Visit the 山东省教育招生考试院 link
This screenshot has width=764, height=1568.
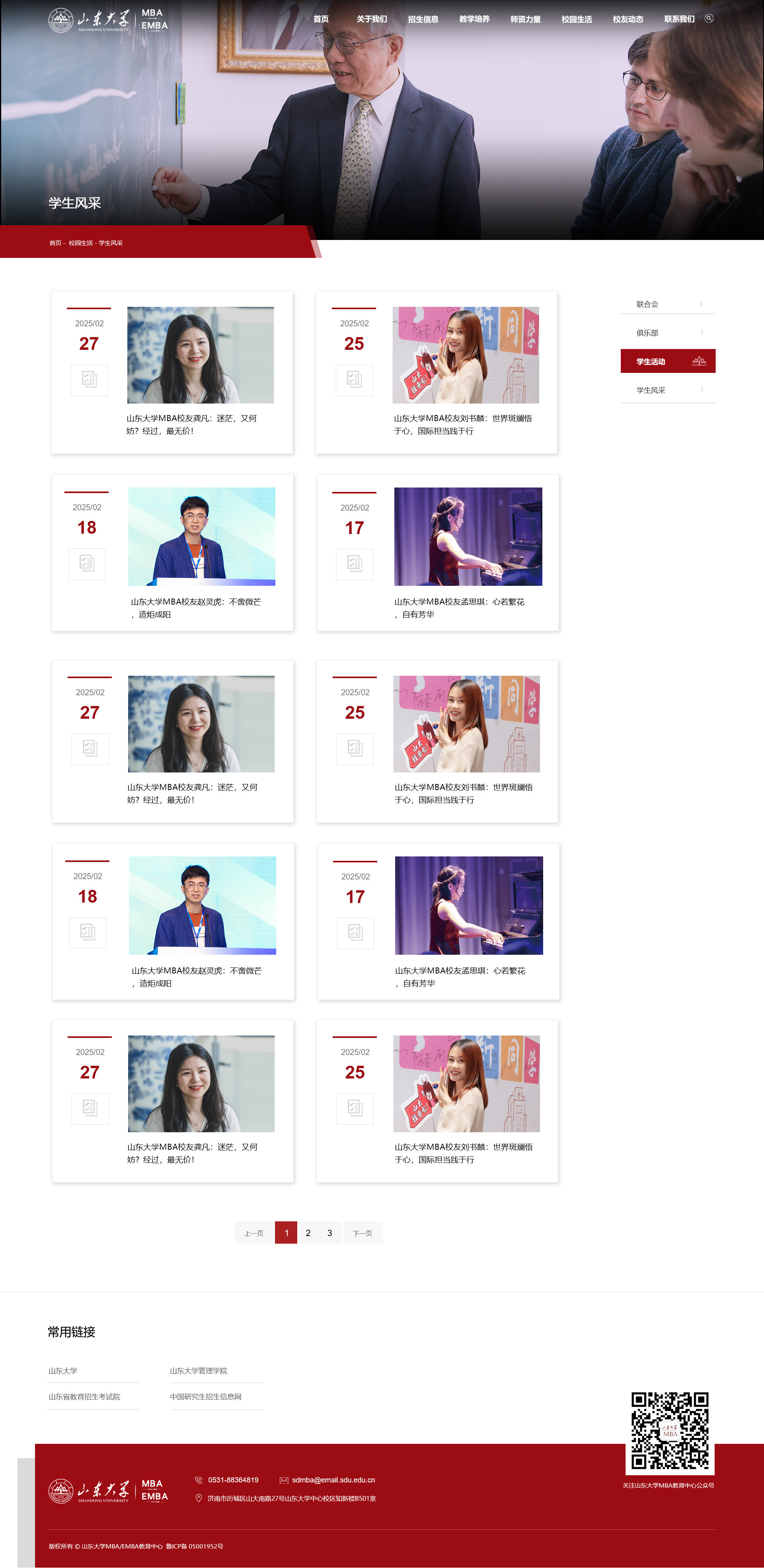[85, 1397]
